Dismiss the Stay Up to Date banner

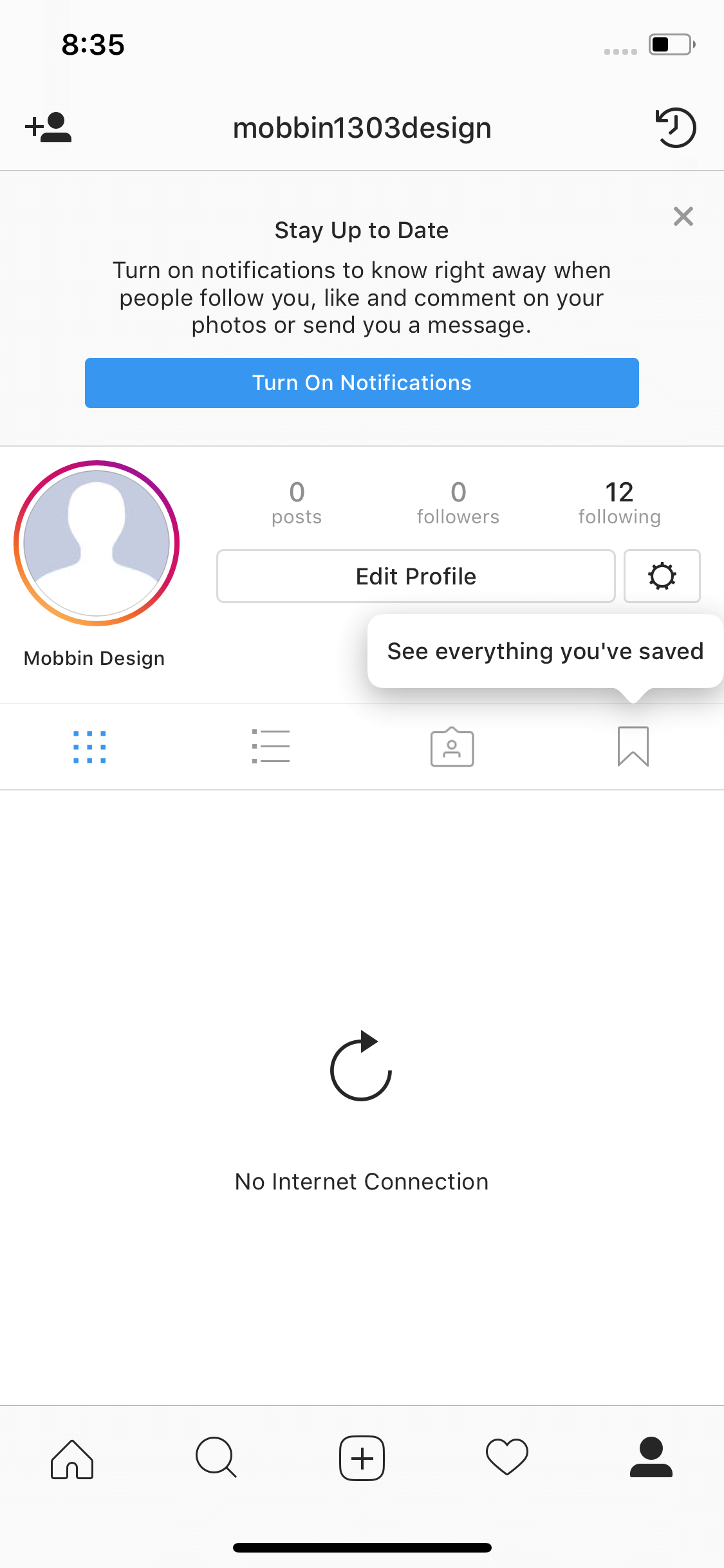click(683, 216)
